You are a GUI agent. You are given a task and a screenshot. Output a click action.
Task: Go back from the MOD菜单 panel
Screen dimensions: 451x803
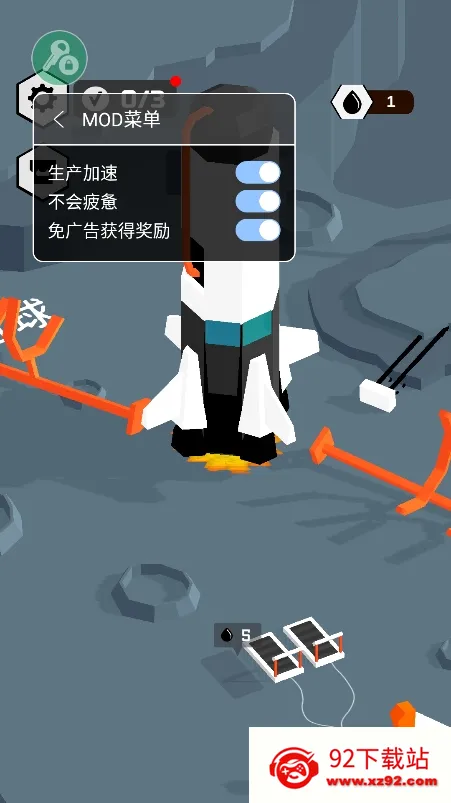click(x=59, y=120)
